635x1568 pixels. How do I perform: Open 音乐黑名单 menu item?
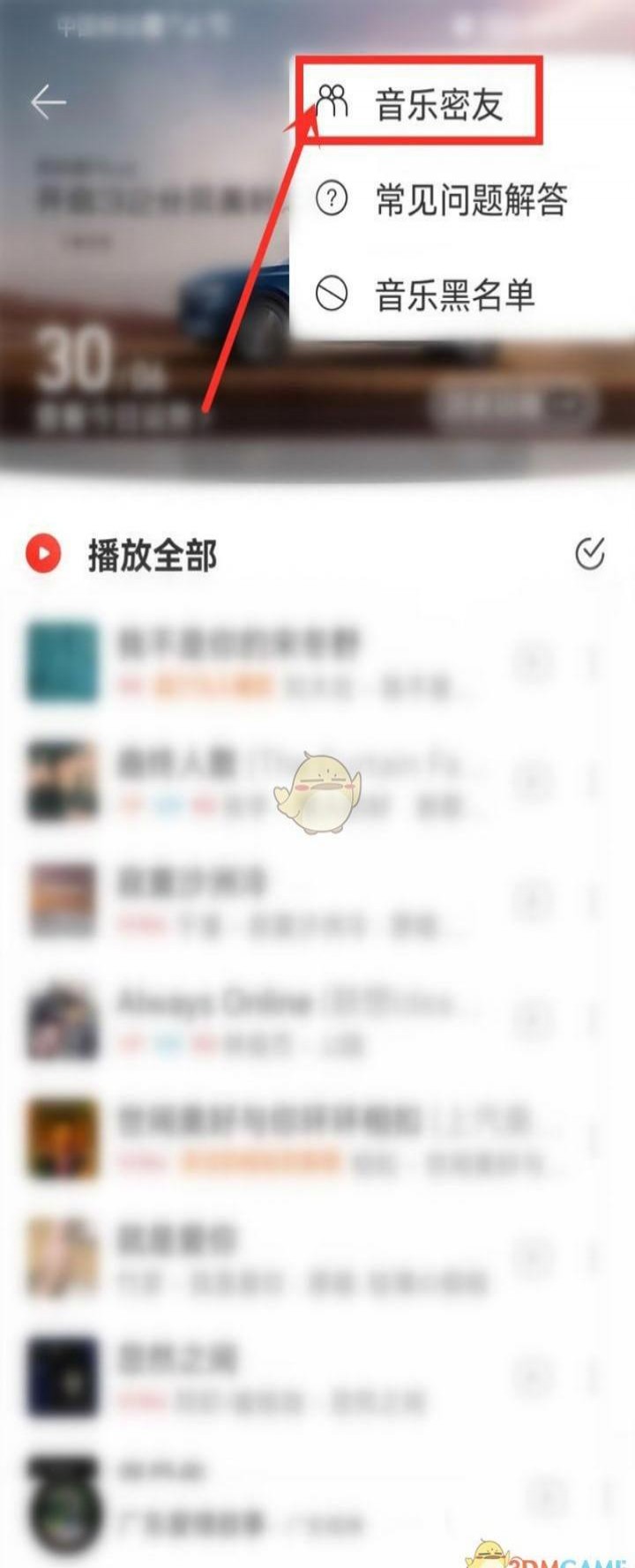[x=453, y=295]
